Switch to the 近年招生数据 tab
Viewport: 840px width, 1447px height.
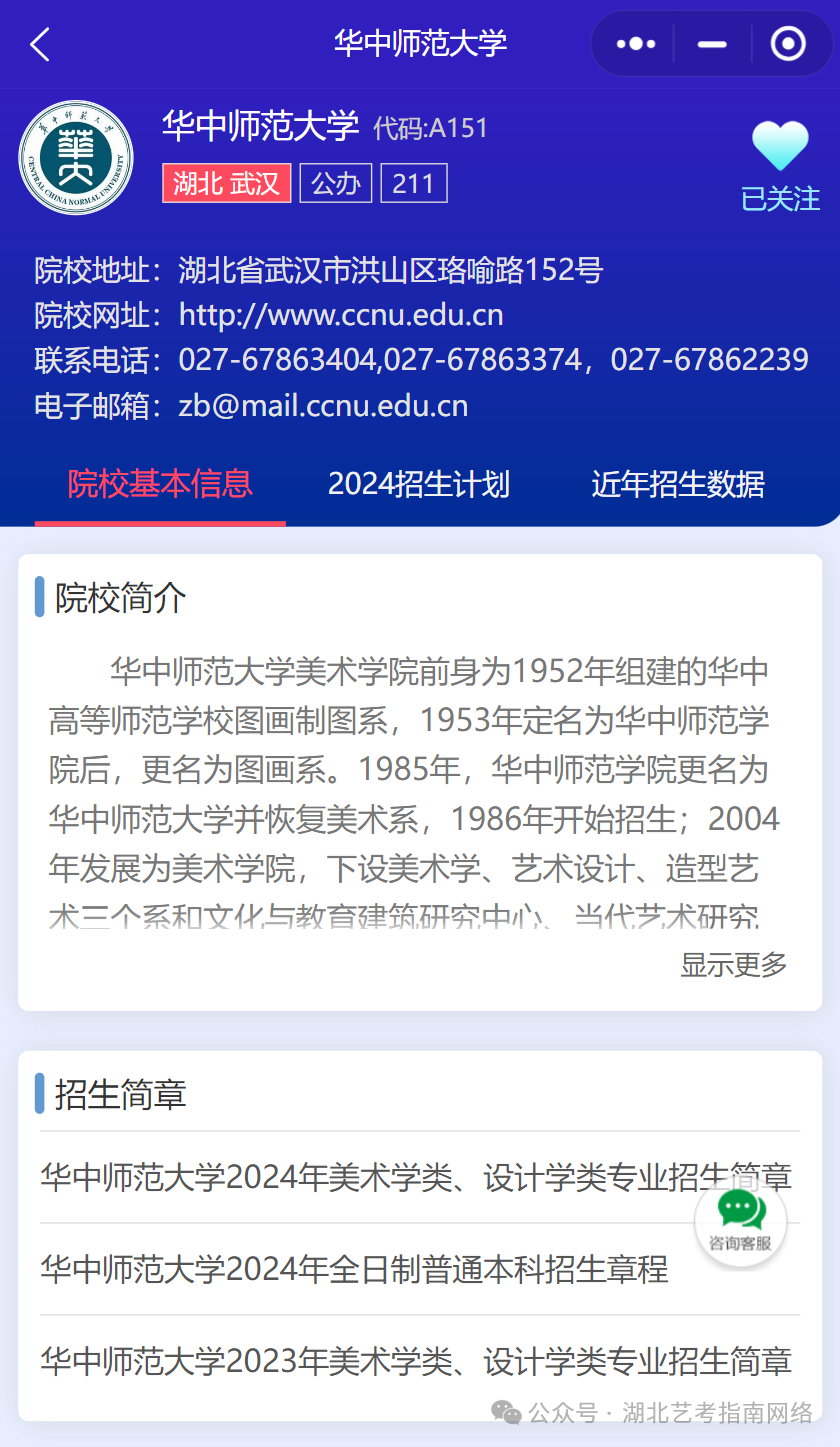[x=678, y=485]
